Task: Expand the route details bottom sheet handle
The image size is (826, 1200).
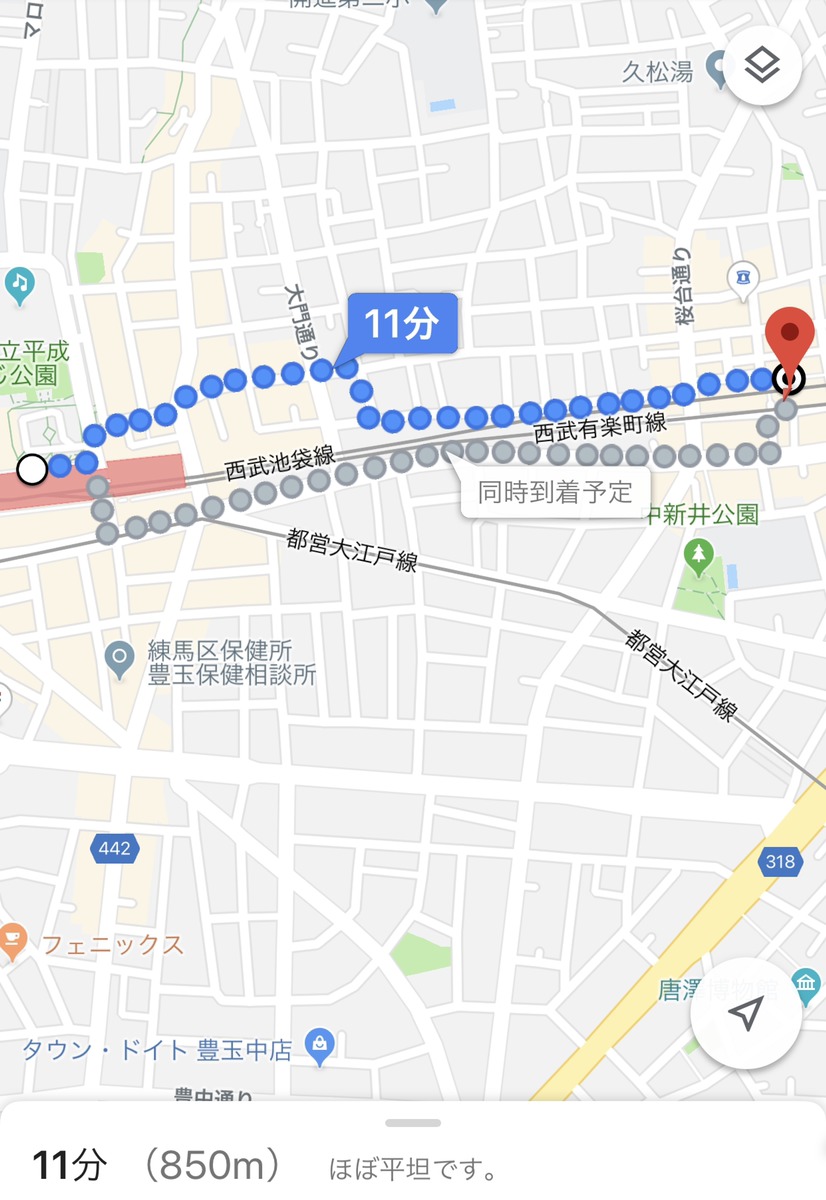Action: click(412, 1123)
